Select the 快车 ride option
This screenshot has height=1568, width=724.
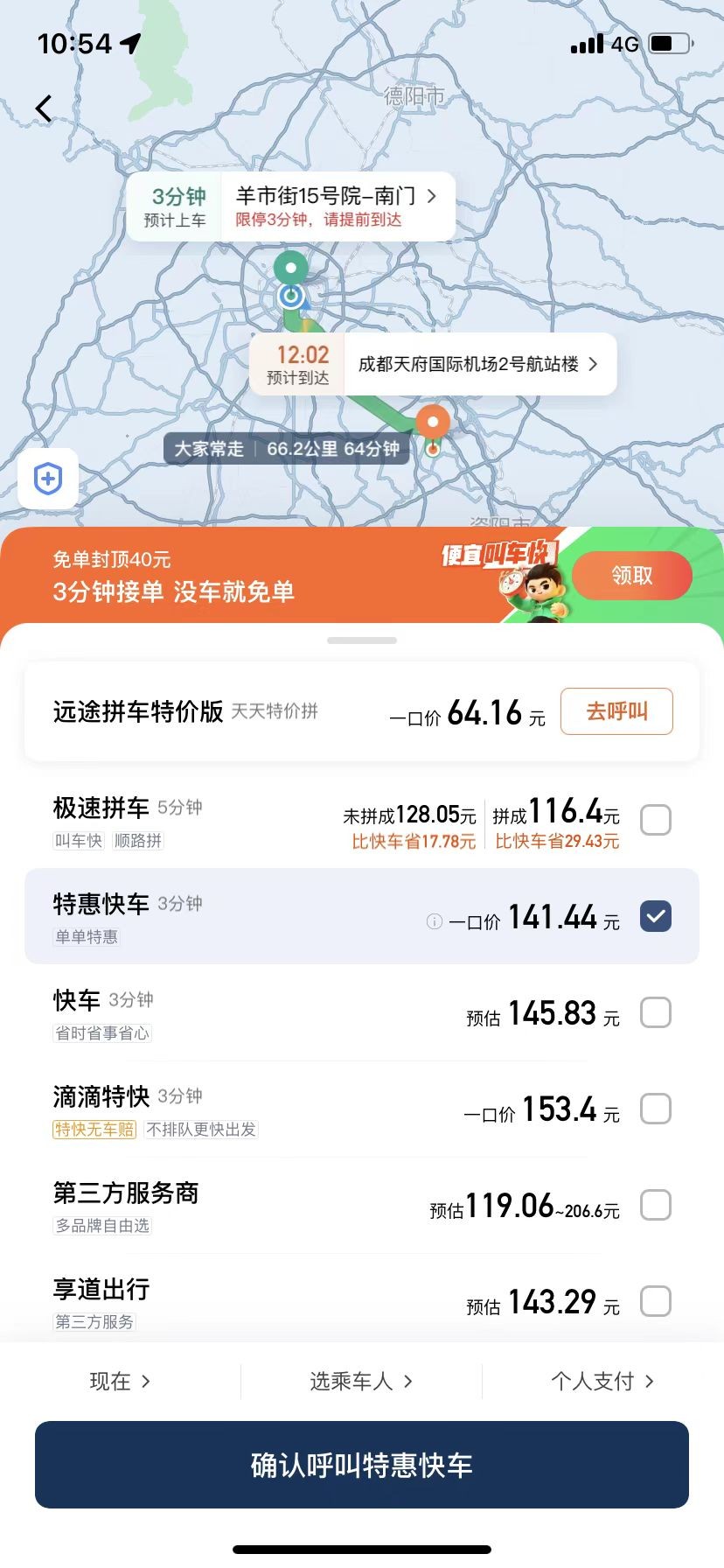tap(656, 1013)
